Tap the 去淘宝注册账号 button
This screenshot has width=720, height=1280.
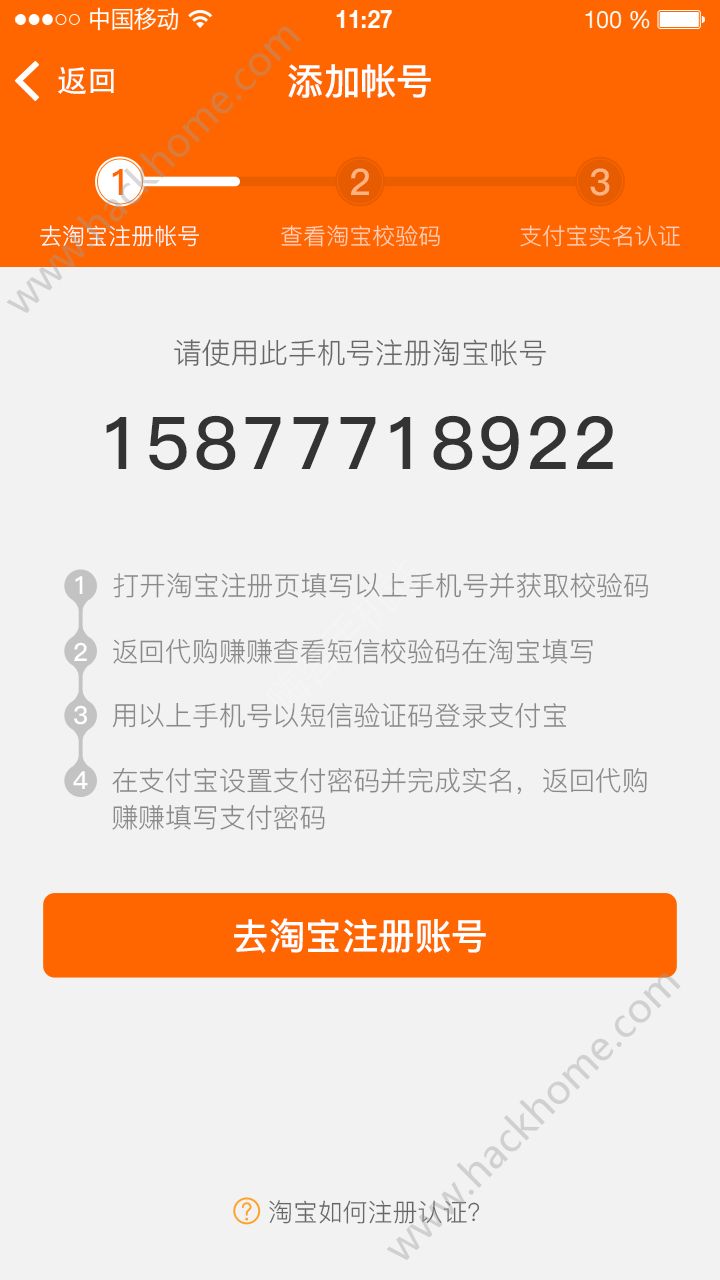point(360,936)
